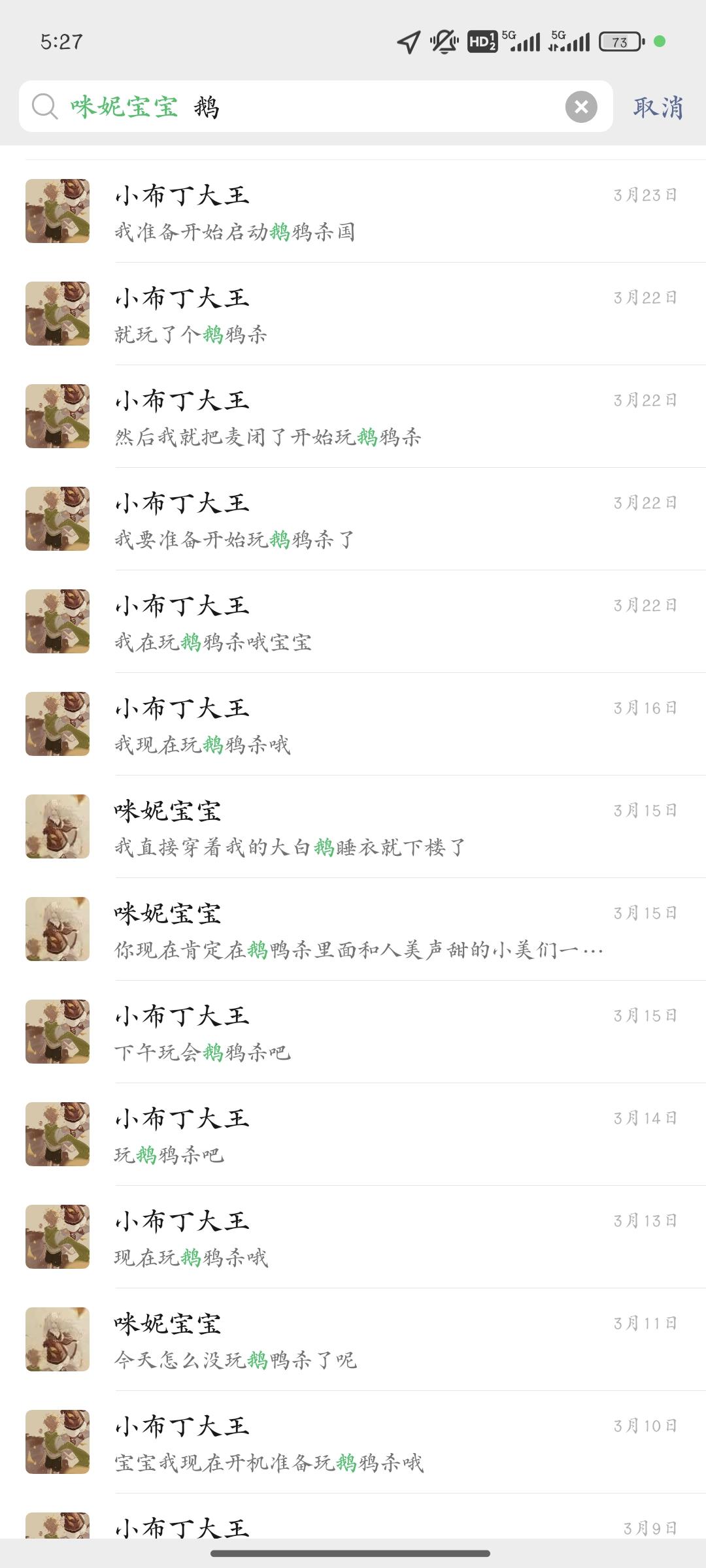
Task: Tap the green recording indicator dot
Action: click(x=661, y=42)
